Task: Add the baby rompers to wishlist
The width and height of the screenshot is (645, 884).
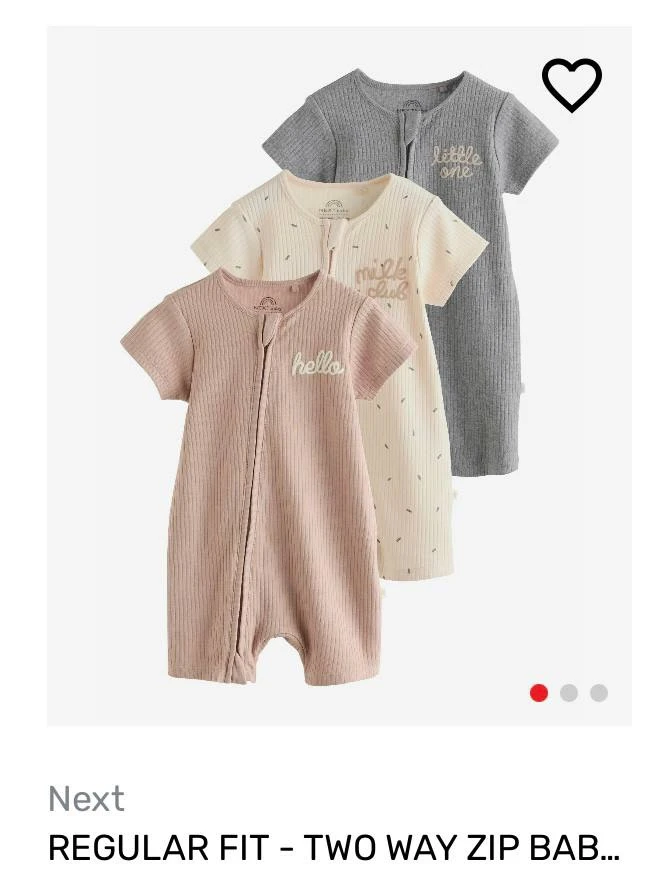Action: [x=572, y=85]
